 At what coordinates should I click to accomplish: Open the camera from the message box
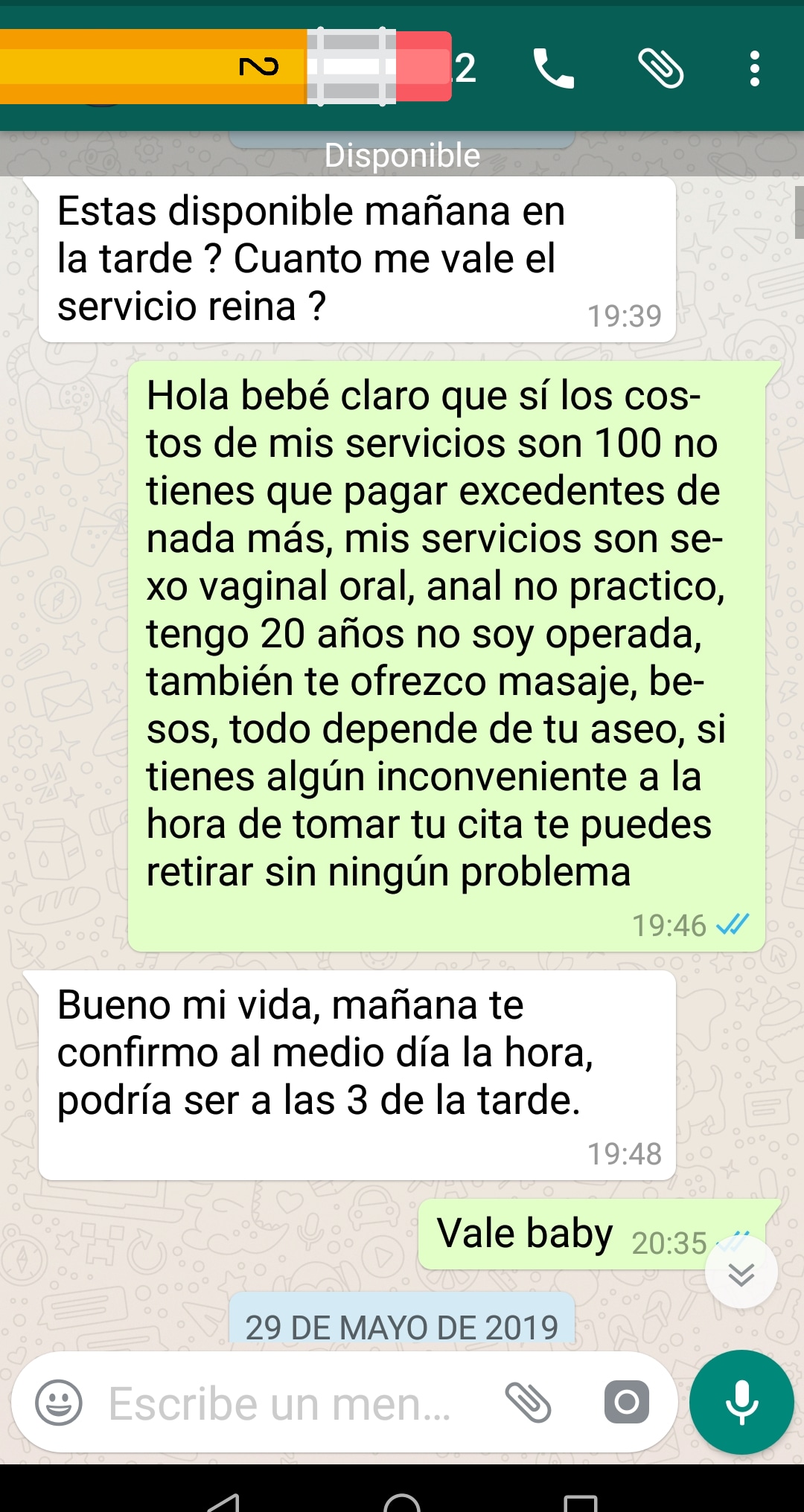[x=626, y=1403]
